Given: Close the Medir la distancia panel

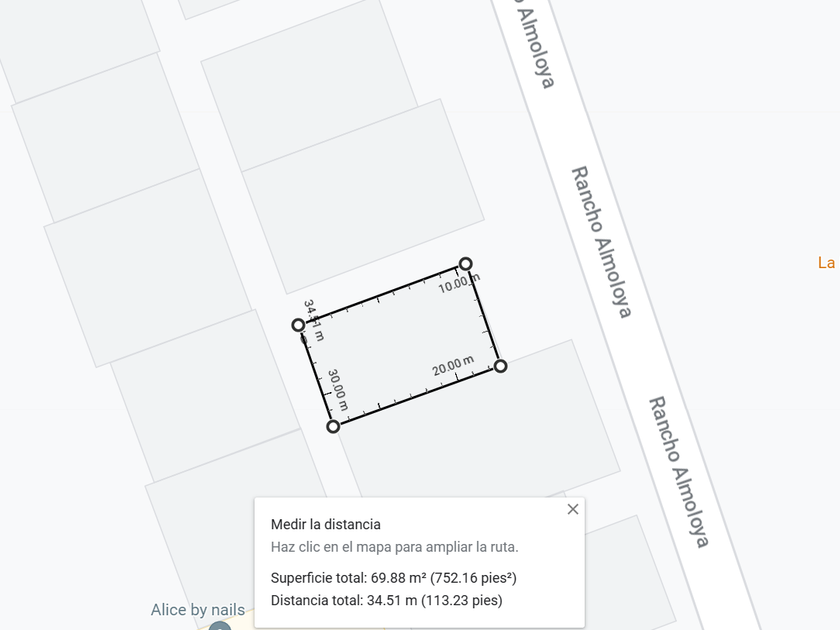Looking at the screenshot, I should point(573,509).
